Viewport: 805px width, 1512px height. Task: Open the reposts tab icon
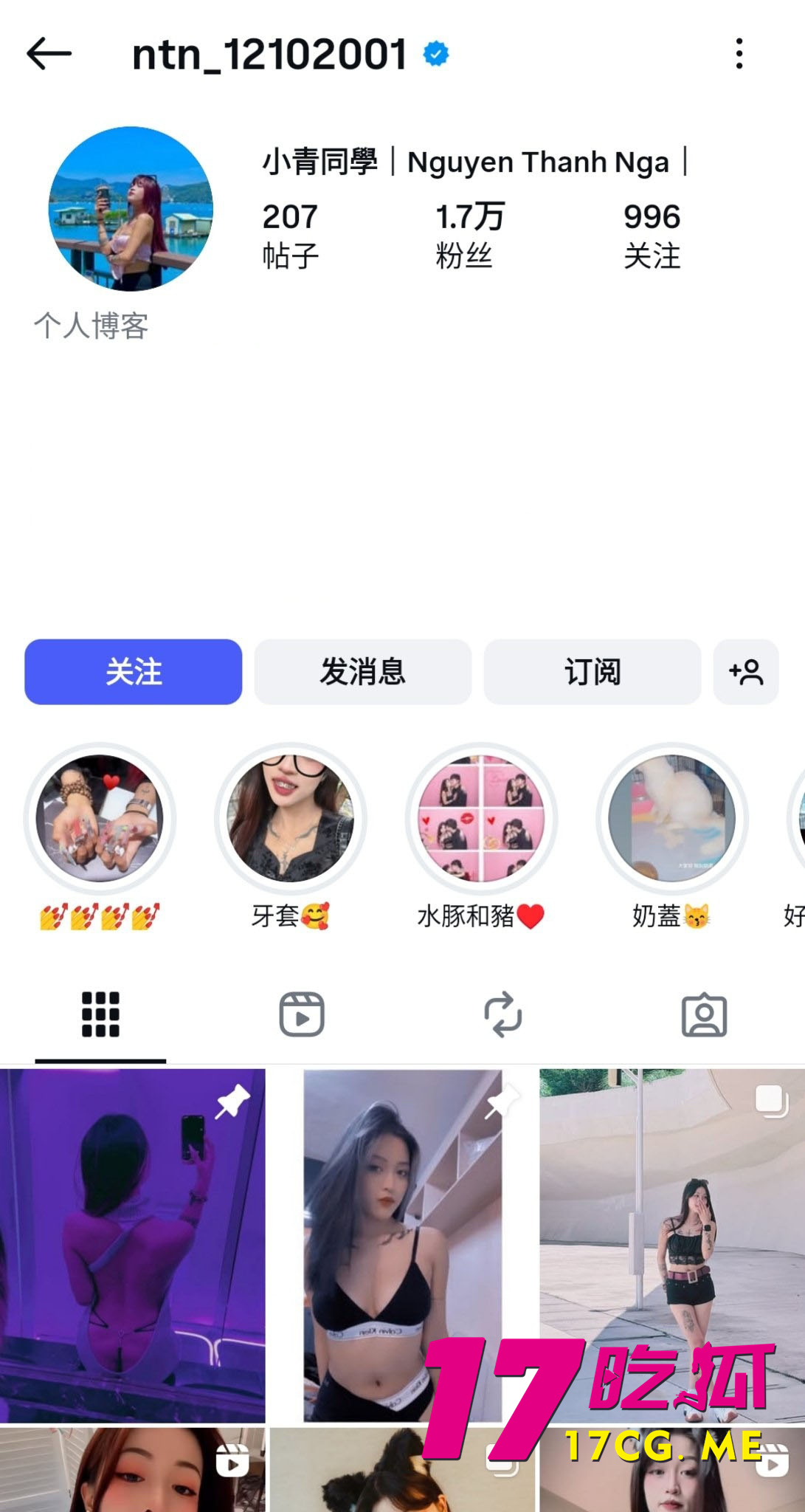pyautogui.click(x=504, y=1017)
